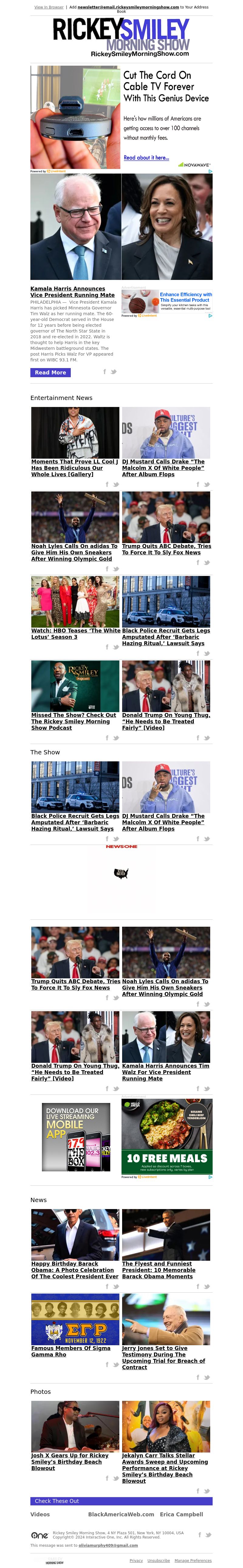View the Privacy policy link
Viewport: 243px width, 1568px height.
(136, 1560)
